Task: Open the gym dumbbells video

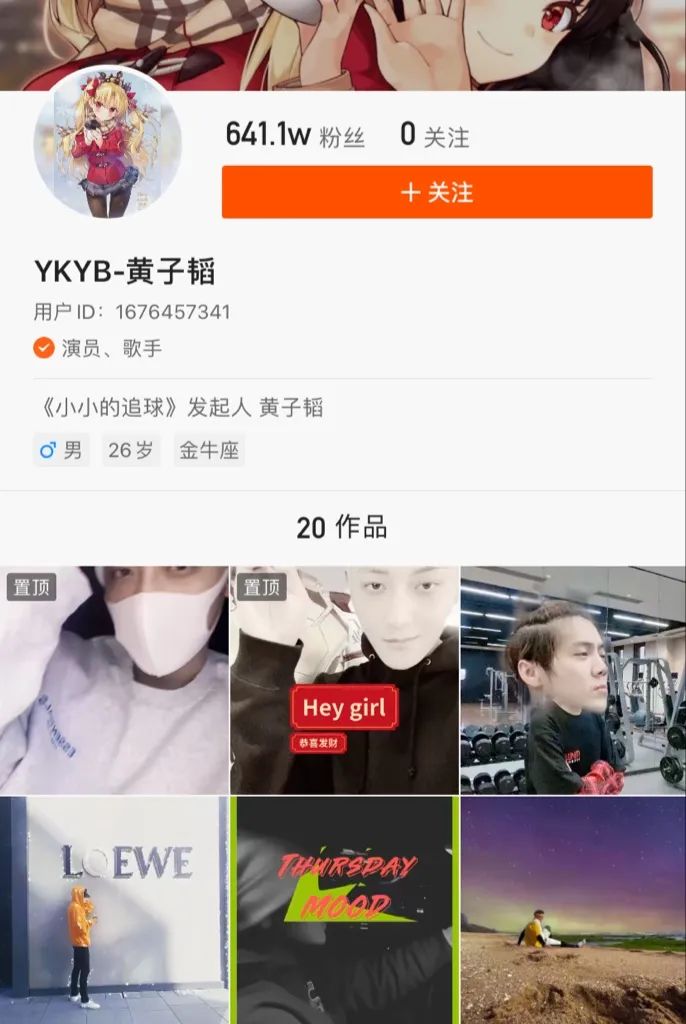Action: (573, 680)
